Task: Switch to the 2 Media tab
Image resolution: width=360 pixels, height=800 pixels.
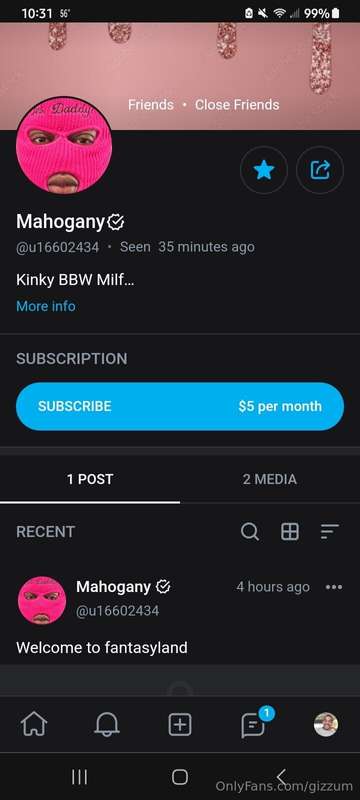Action: 270,479
